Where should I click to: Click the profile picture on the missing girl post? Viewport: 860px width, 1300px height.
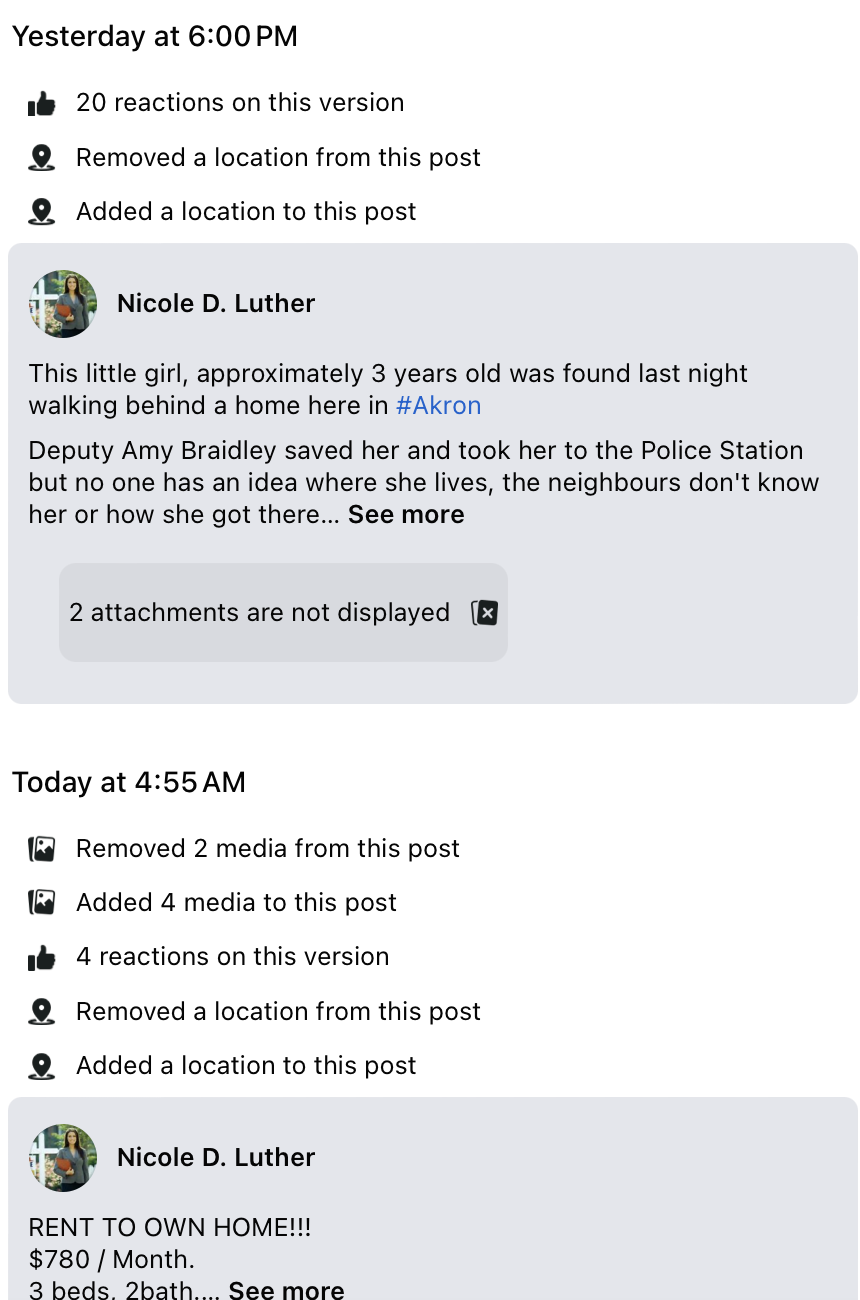tap(62, 303)
